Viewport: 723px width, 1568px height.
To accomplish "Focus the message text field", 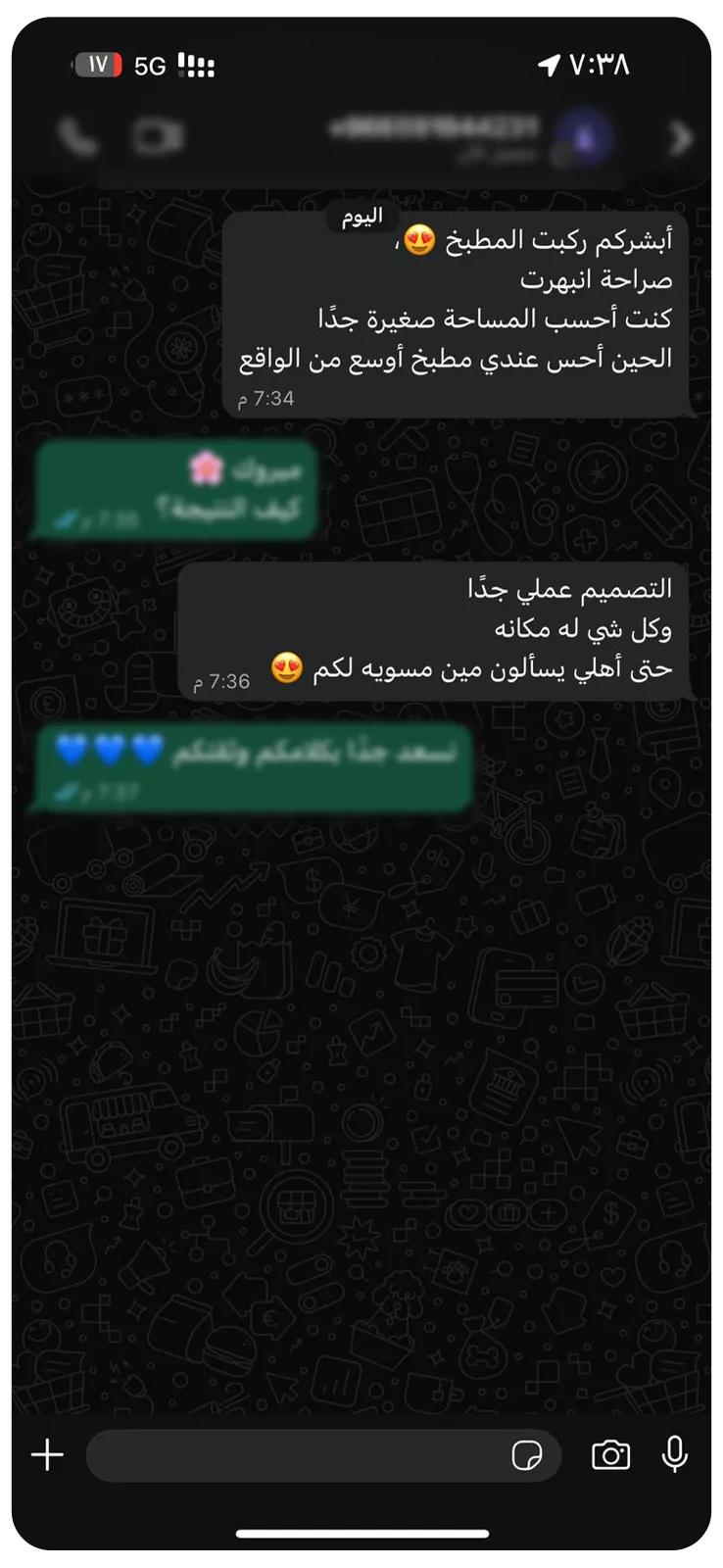I will click(294, 1455).
